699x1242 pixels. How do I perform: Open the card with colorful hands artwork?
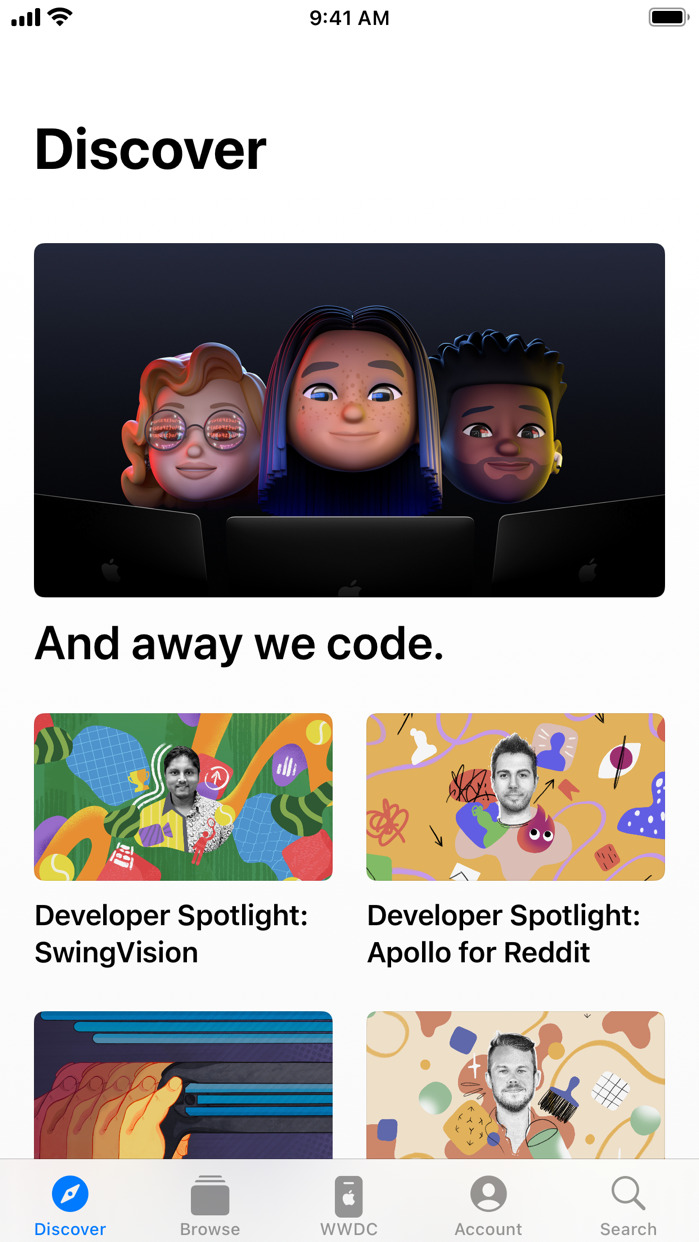coord(183,1085)
